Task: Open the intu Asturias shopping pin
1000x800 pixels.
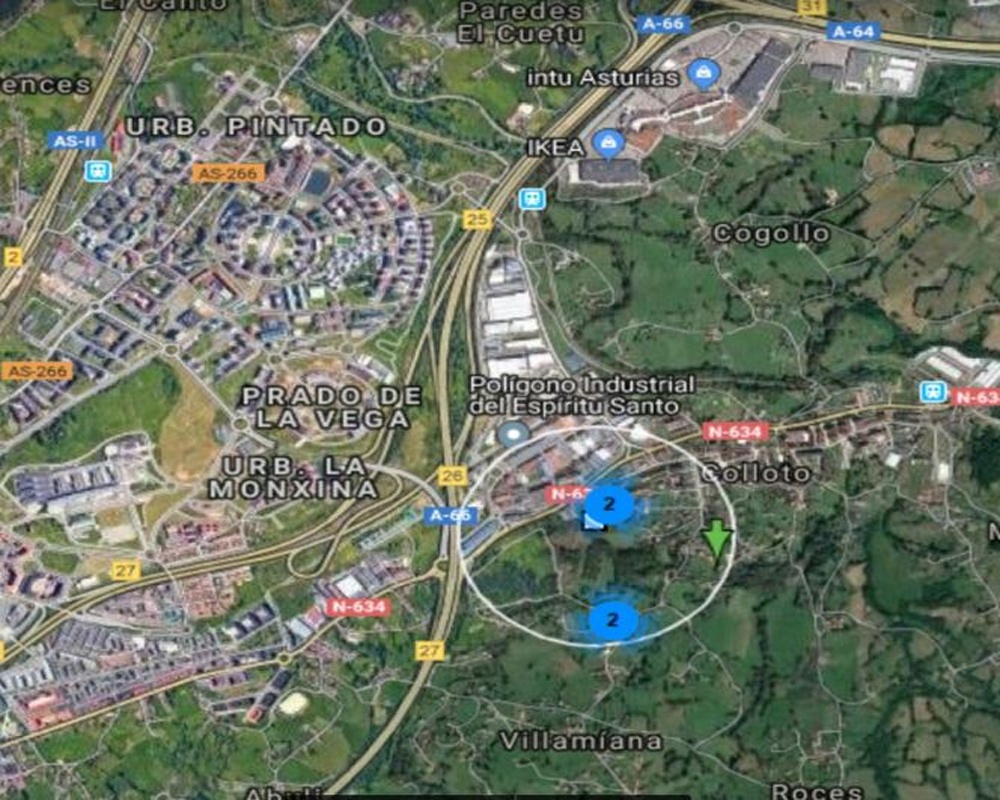Action: coord(705,74)
